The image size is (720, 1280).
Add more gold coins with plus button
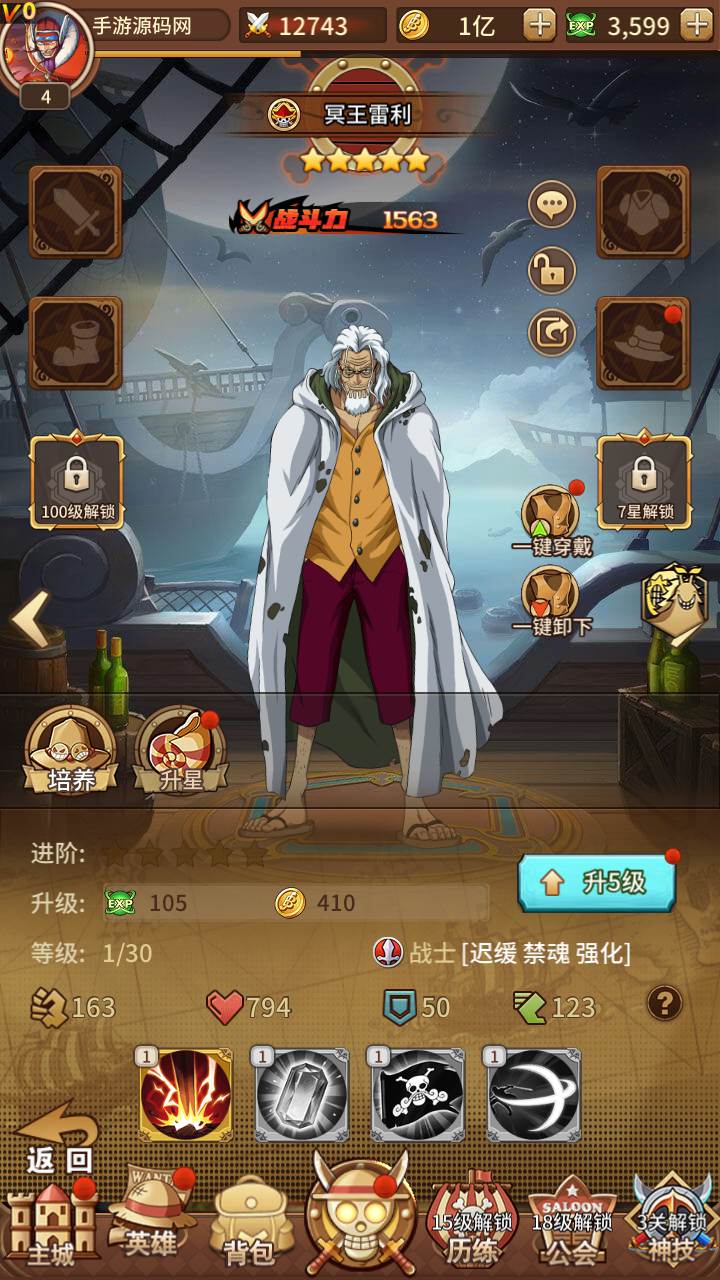(539, 25)
